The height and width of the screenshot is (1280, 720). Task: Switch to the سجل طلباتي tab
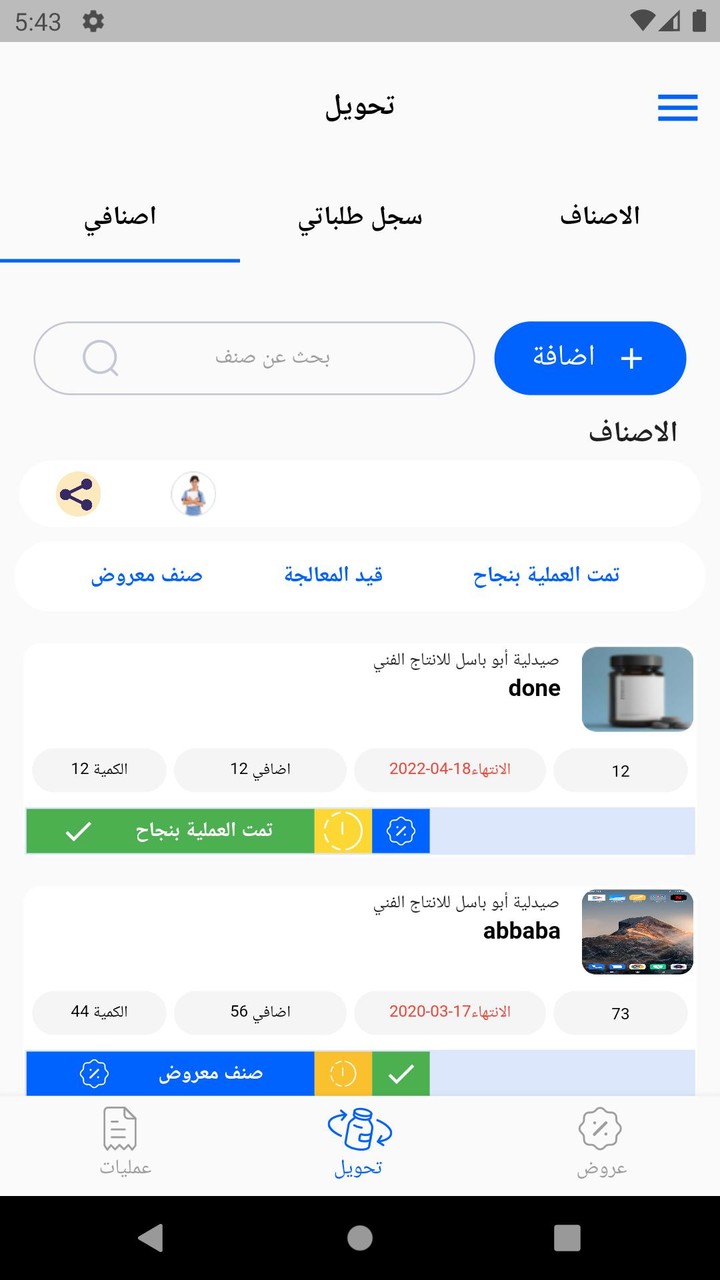click(360, 216)
